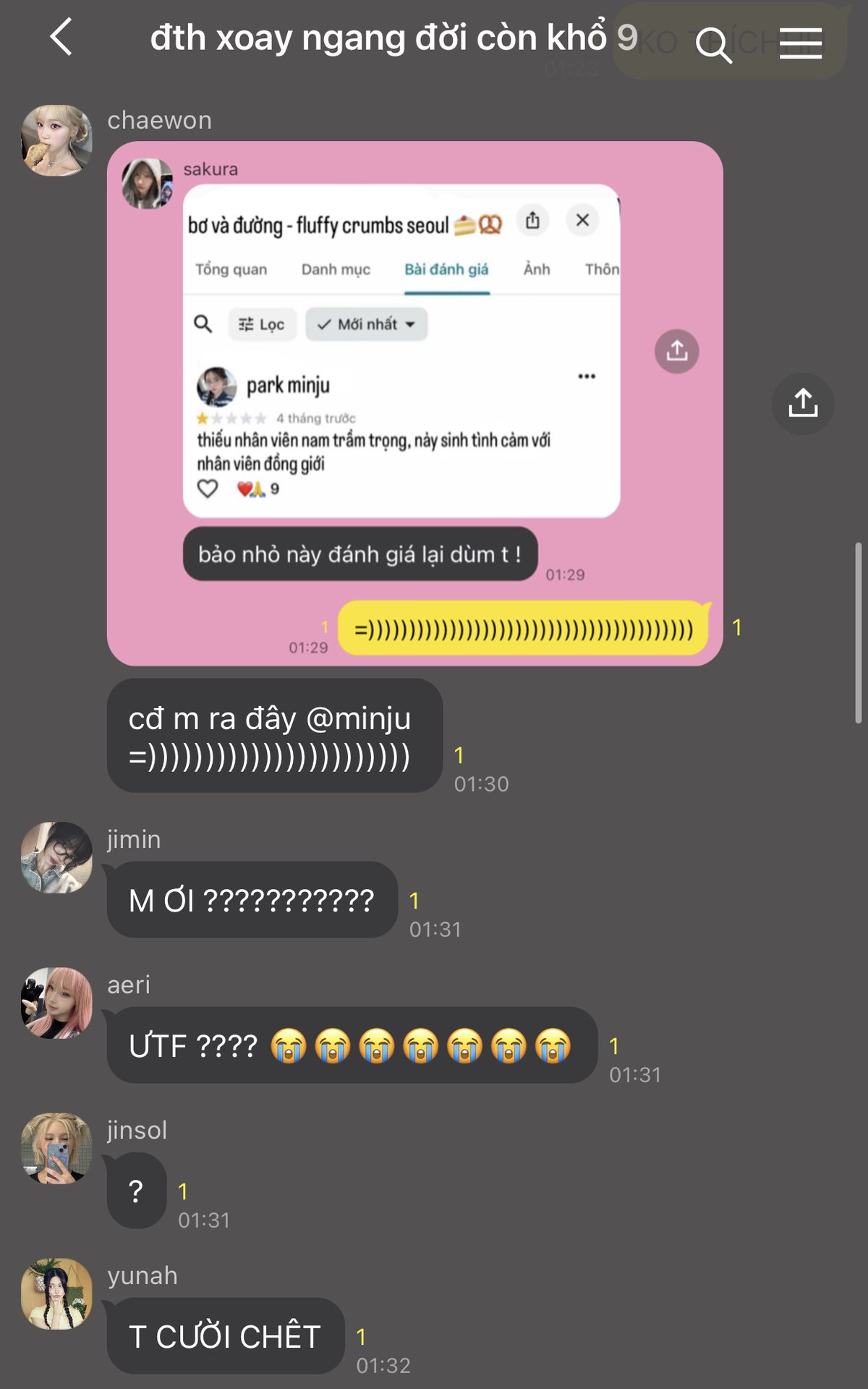This screenshot has height=1389, width=868.
Task: Open the image sent by chaewon
Action: tap(414, 403)
